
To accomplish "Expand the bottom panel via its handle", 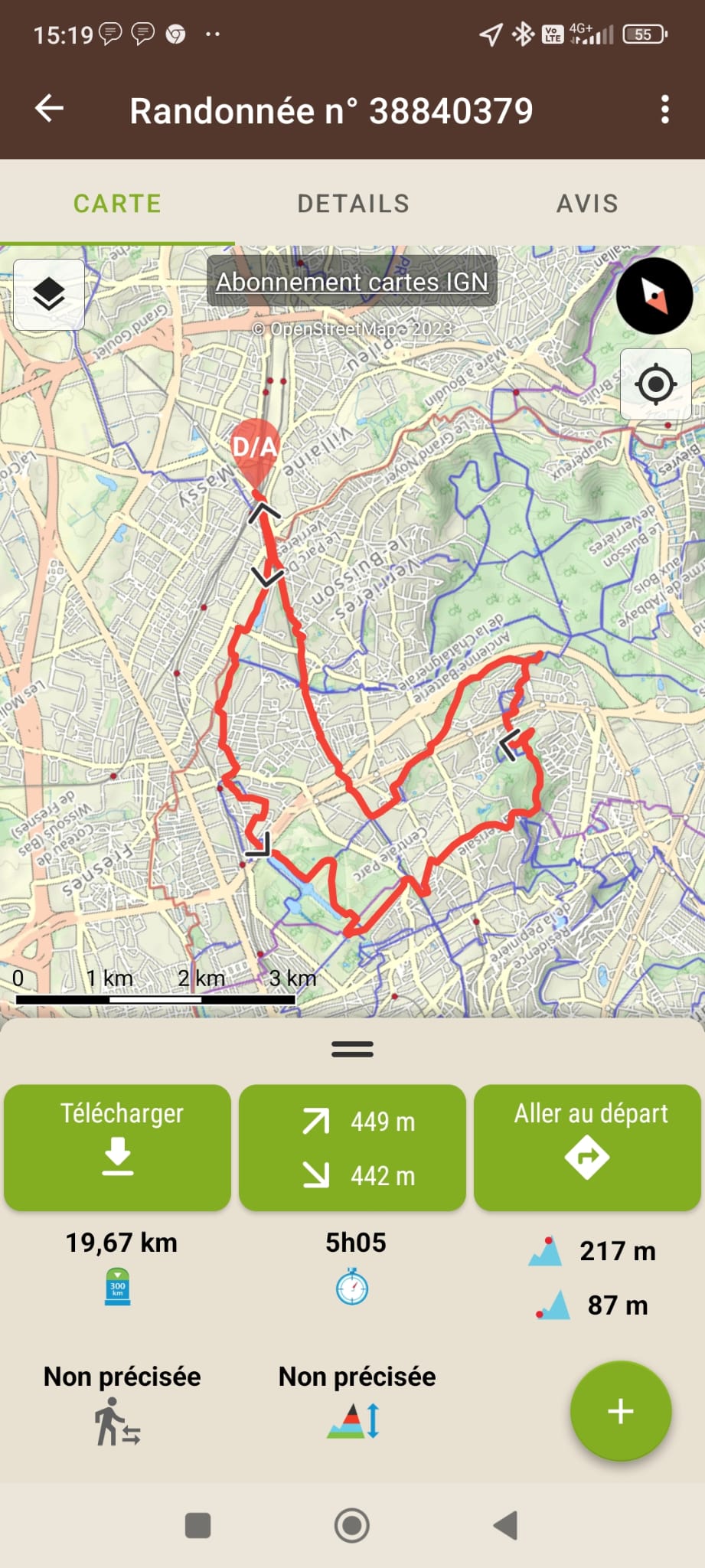I will [352, 1049].
